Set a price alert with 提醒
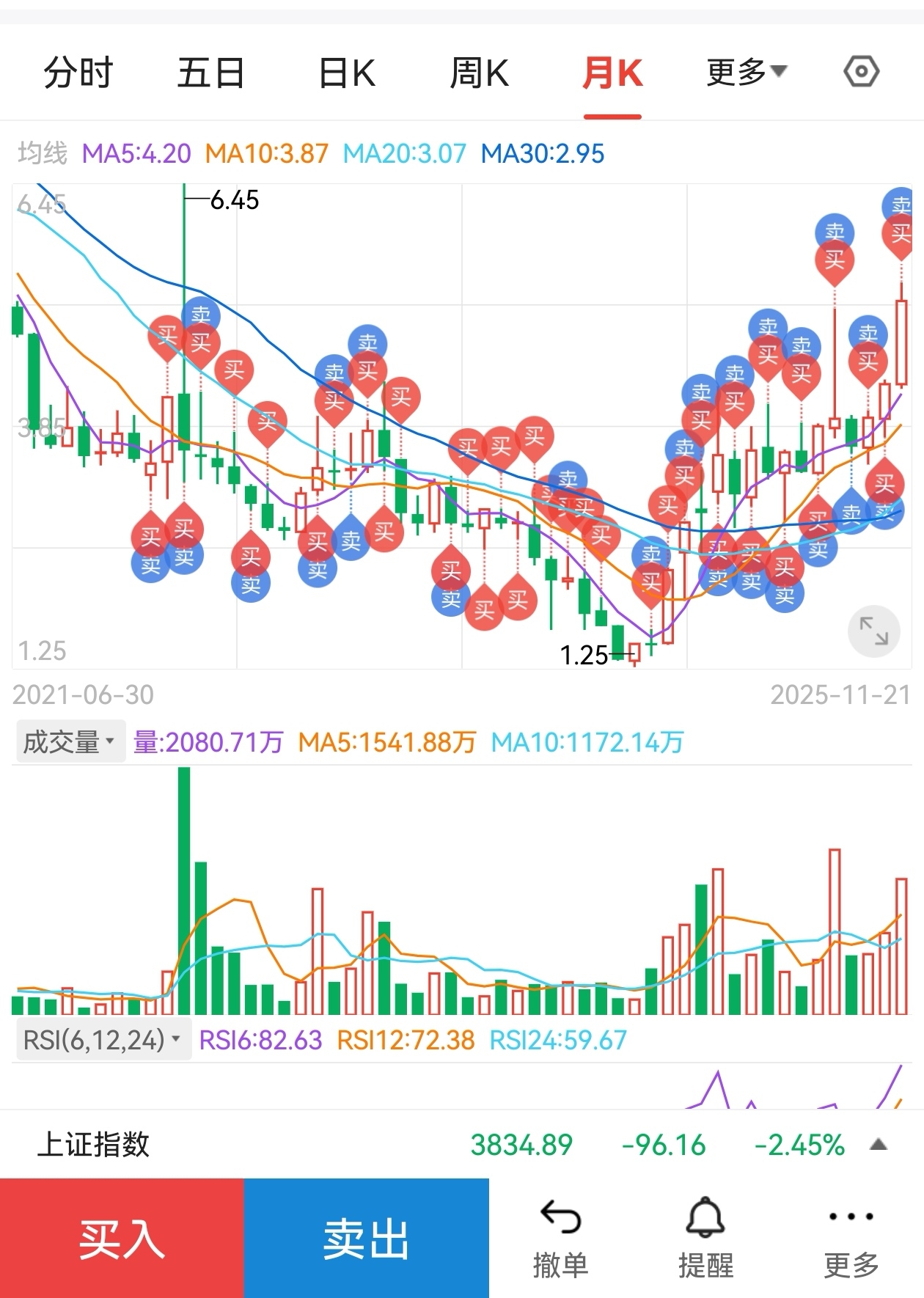This screenshot has height=1298, width=924. pos(705,1239)
